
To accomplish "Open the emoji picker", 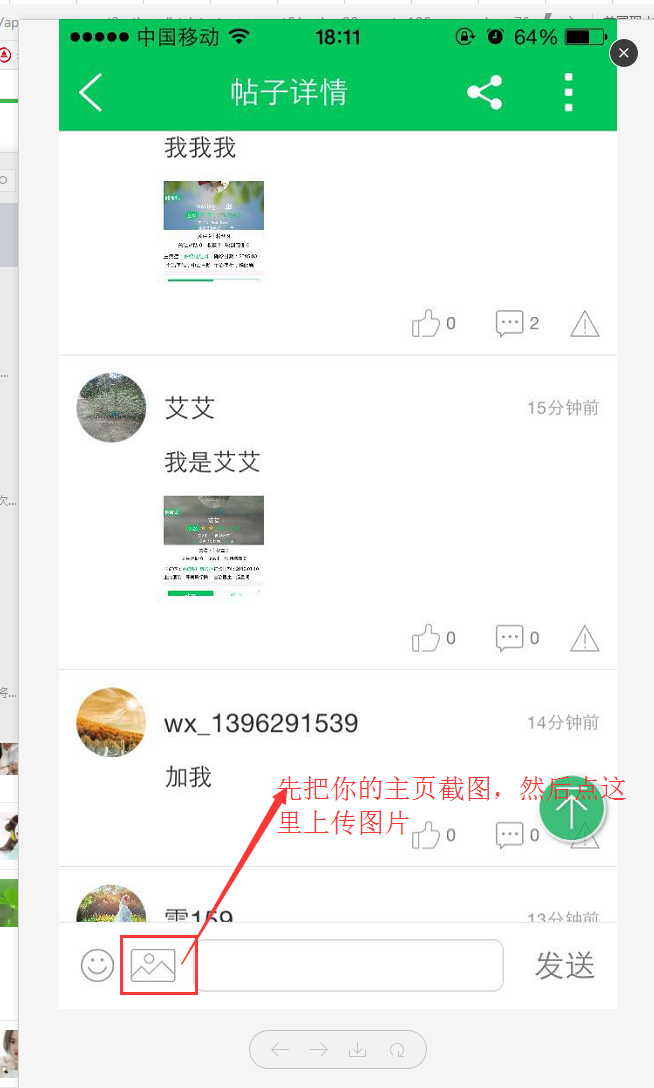I will [x=97, y=965].
